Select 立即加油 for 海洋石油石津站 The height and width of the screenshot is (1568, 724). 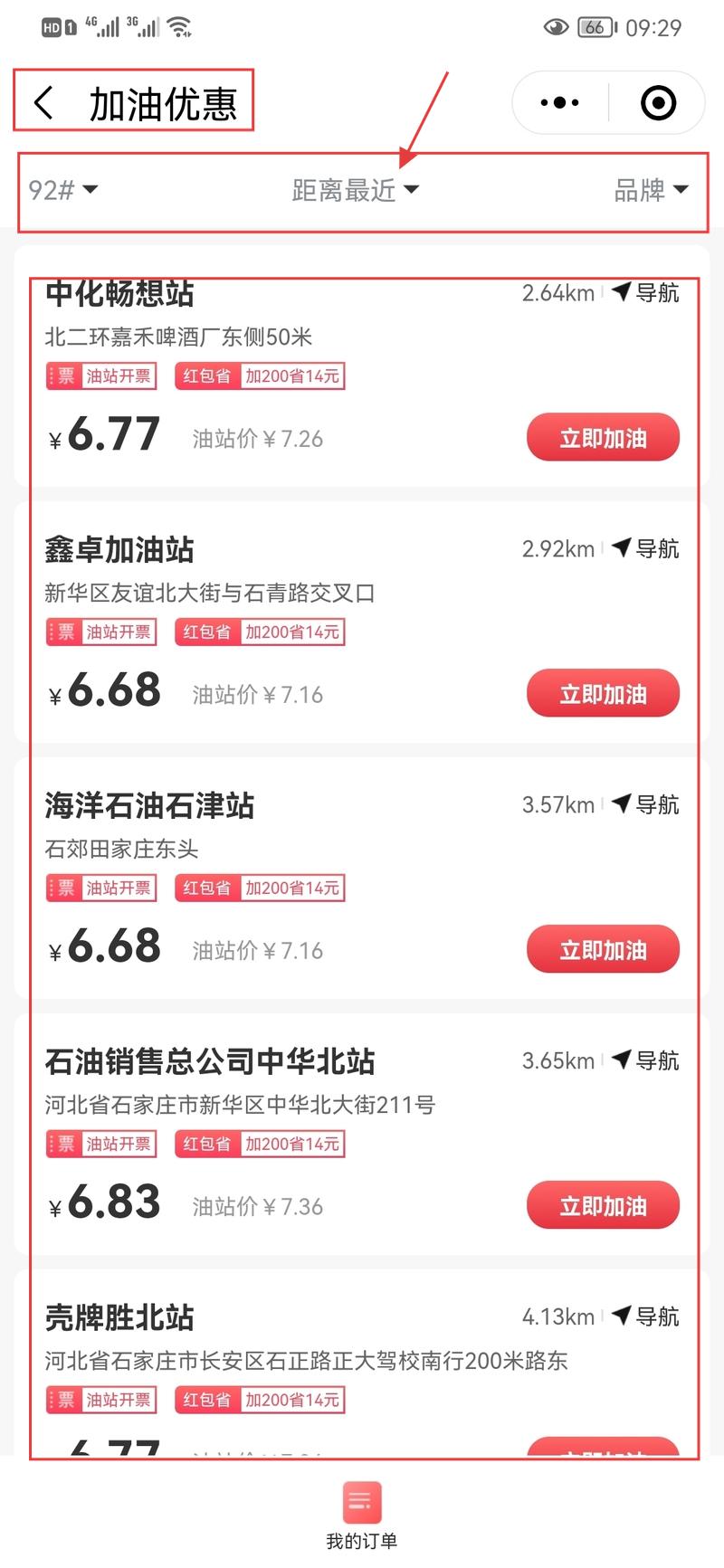pos(603,951)
